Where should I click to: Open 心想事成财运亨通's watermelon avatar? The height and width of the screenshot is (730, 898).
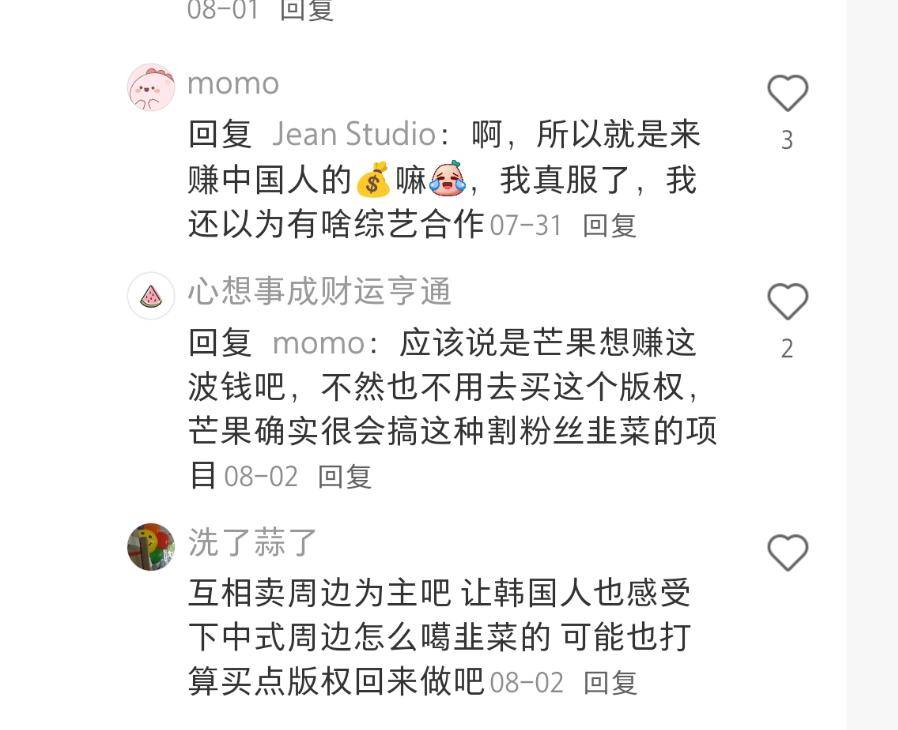(x=151, y=296)
